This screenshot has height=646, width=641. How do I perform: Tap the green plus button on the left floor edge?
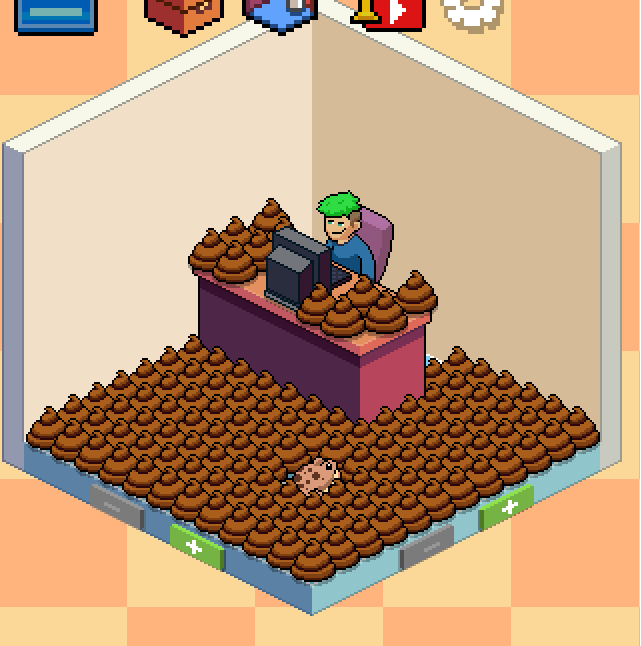pyautogui.click(x=195, y=546)
